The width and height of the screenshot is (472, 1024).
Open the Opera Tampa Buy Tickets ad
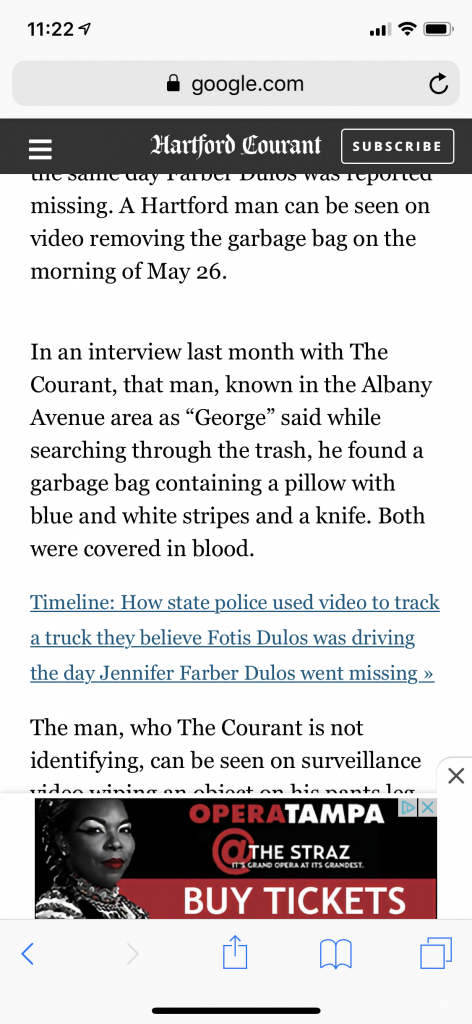click(236, 858)
